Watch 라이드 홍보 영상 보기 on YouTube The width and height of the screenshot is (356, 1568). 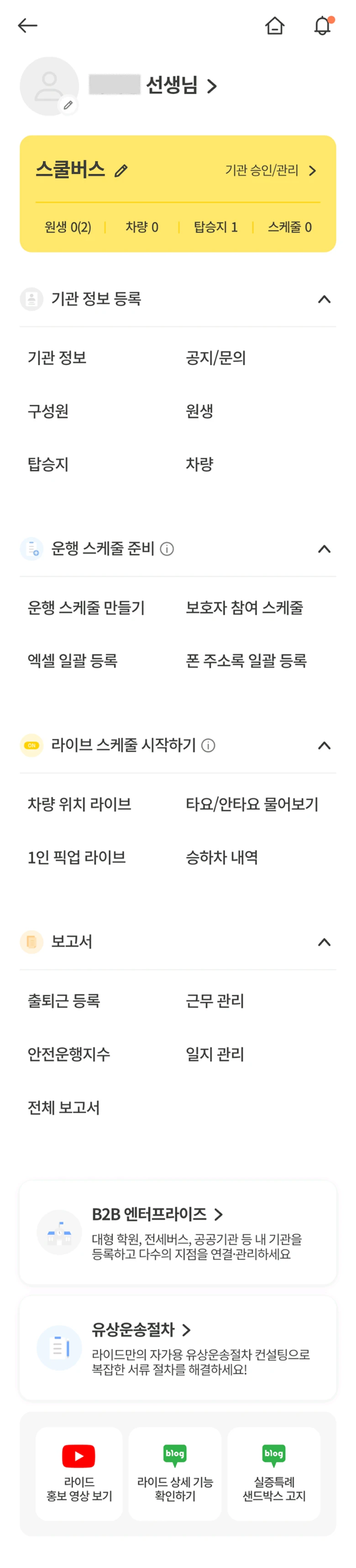tap(79, 1473)
